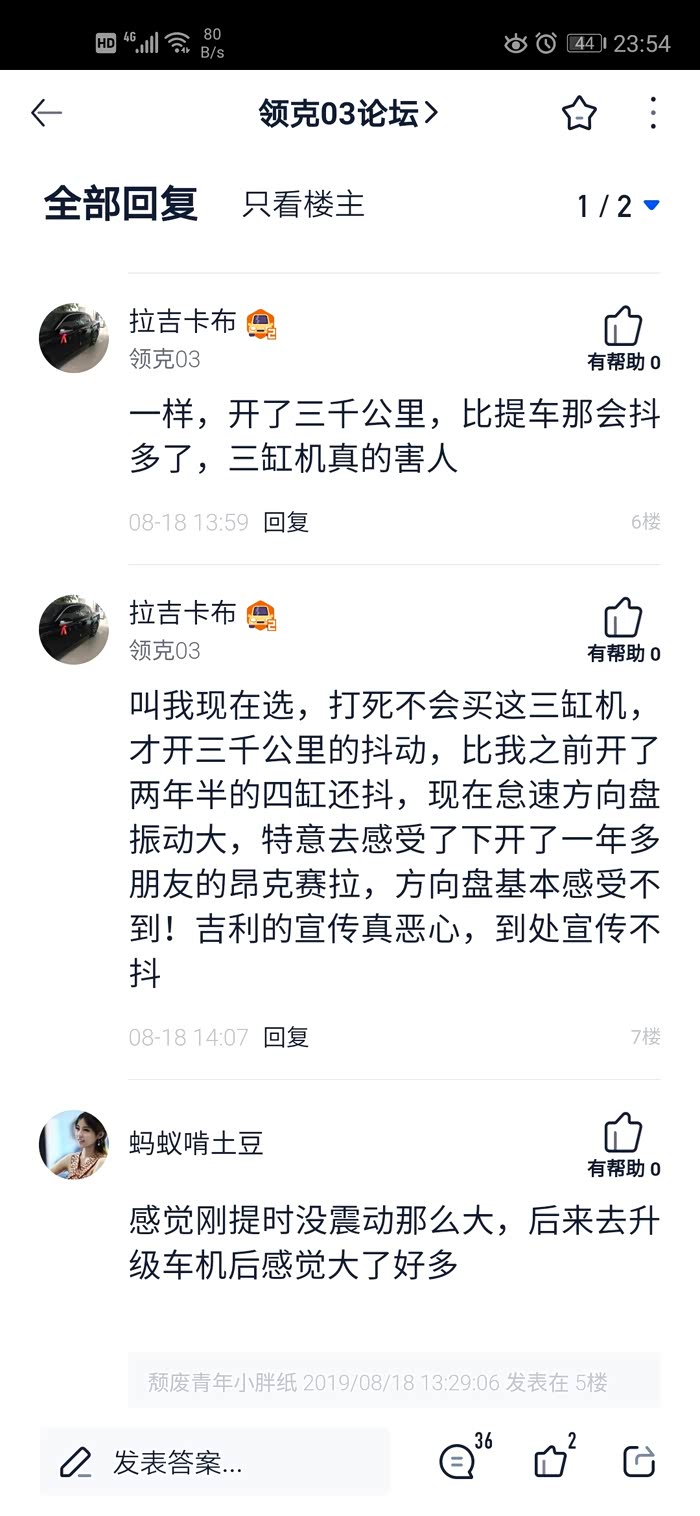Mark the 6楼 reply as helpful
This screenshot has height=1516, width=700.
coord(623,338)
